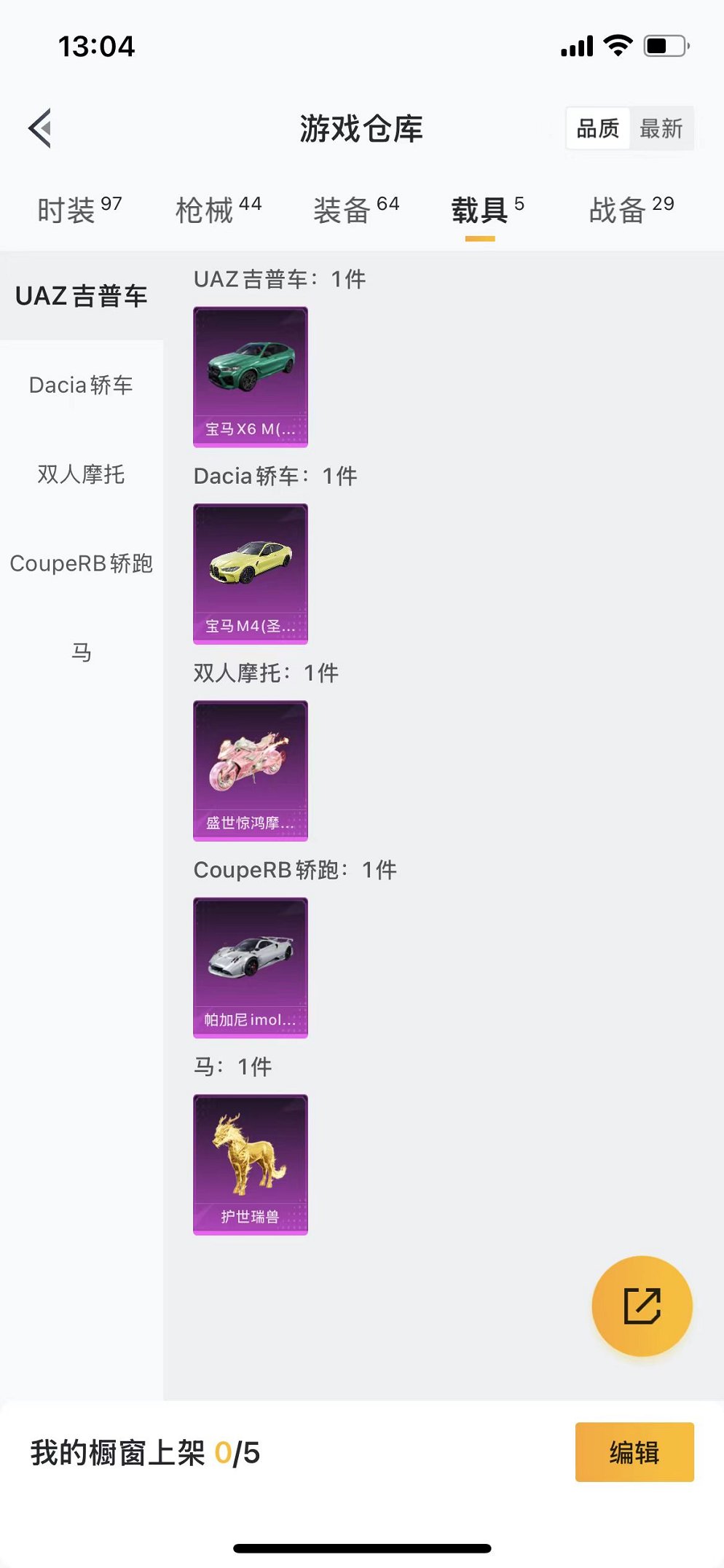The image size is (724, 1568).
Task: Choose CoupeRB轿跑 in the sidebar
Action: [x=82, y=562]
